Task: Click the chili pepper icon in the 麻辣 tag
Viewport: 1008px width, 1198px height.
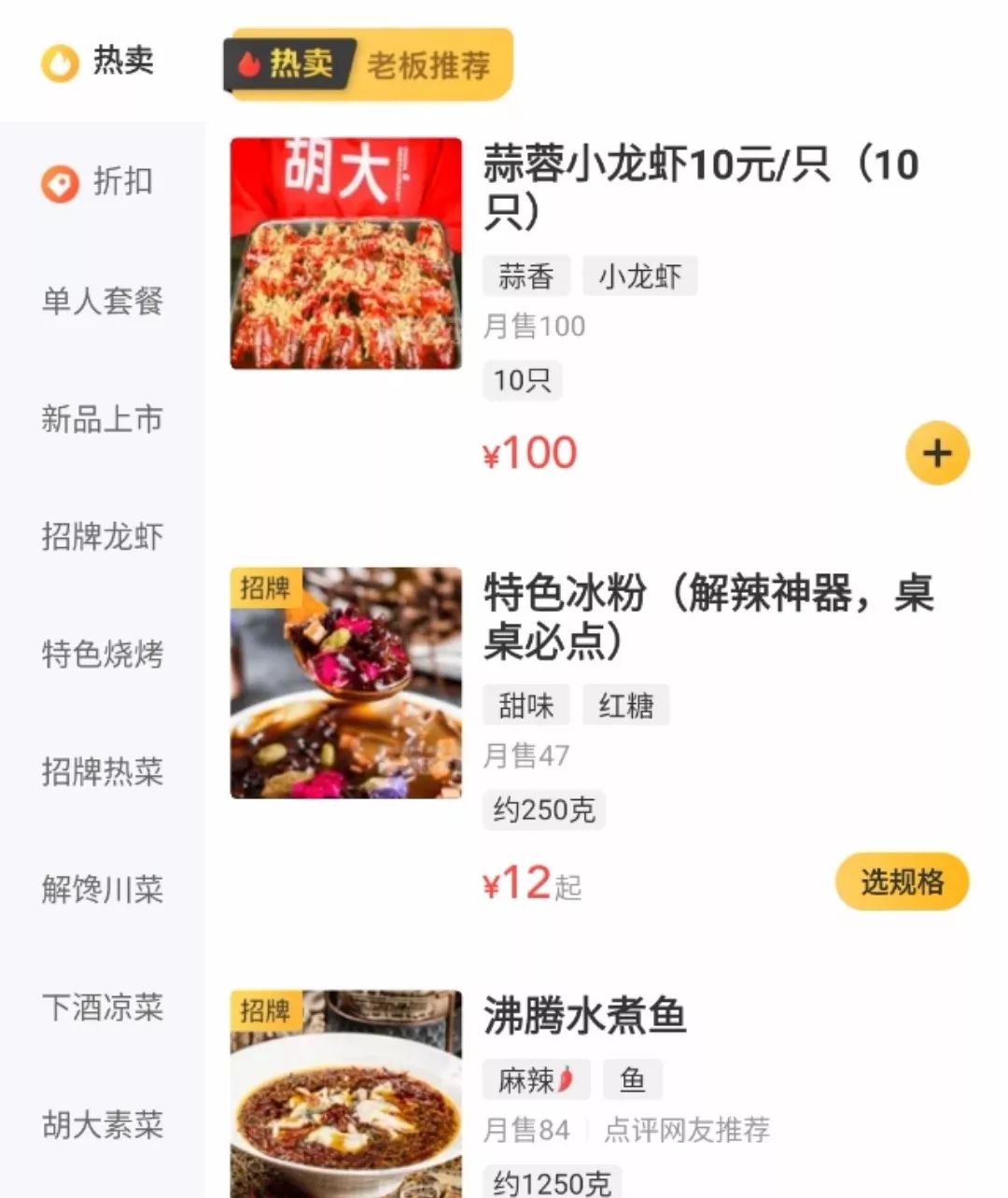Action: [567, 1079]
